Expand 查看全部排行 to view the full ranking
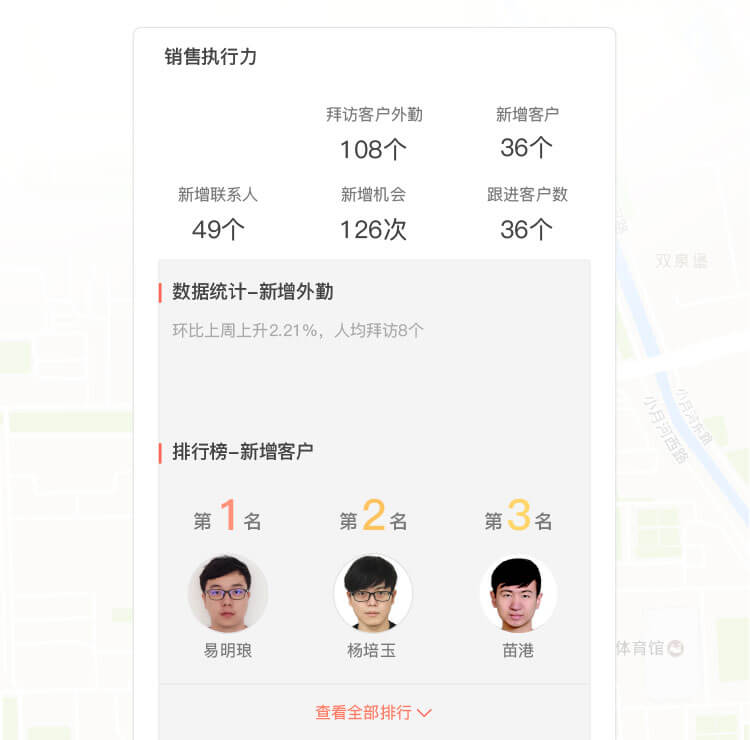Image resolution: width=750 pixels, height=740 pixels. point(373,712)
